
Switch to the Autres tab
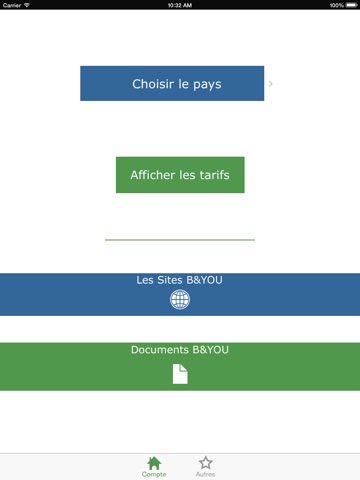point(205,467)
